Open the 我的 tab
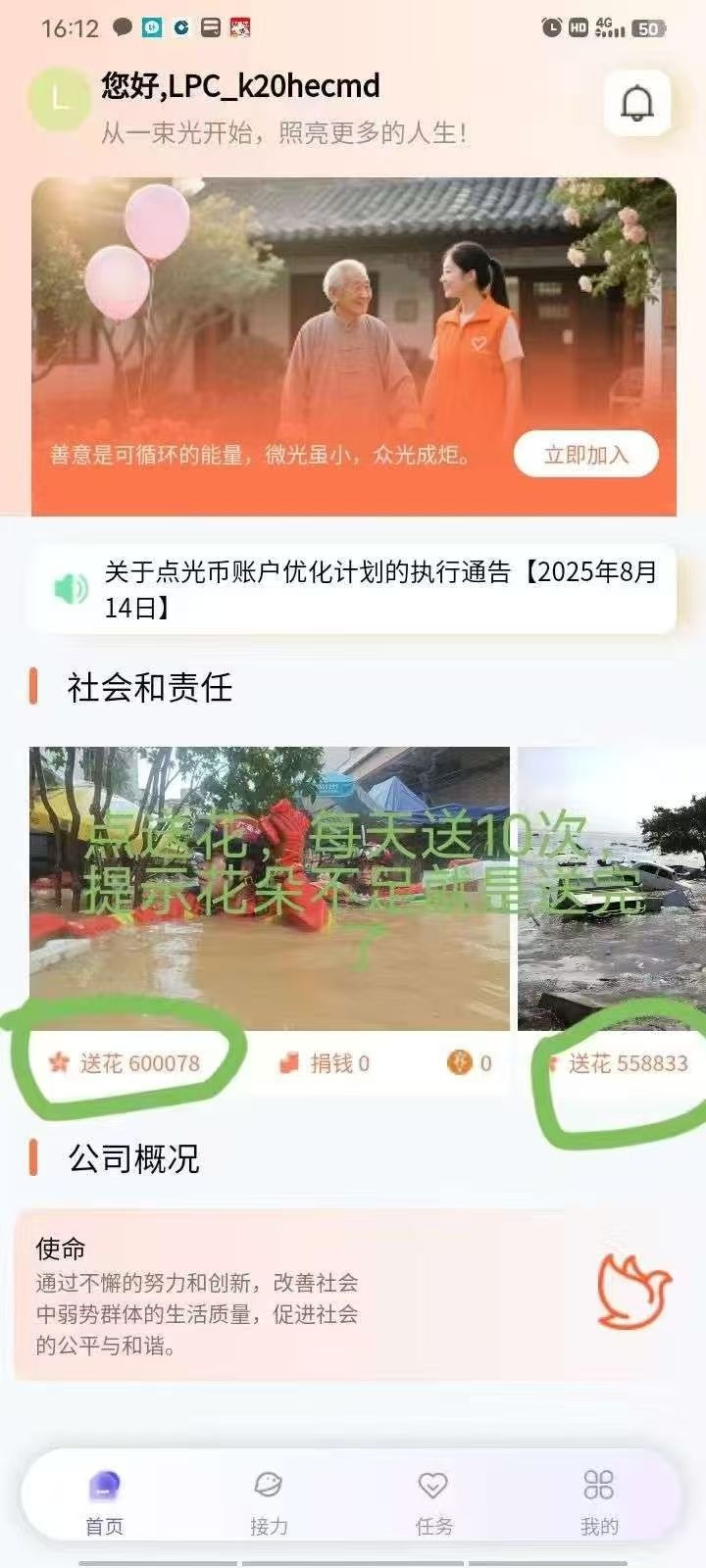This screenshot has width=706, height=1568. [x=598, y=1500]
